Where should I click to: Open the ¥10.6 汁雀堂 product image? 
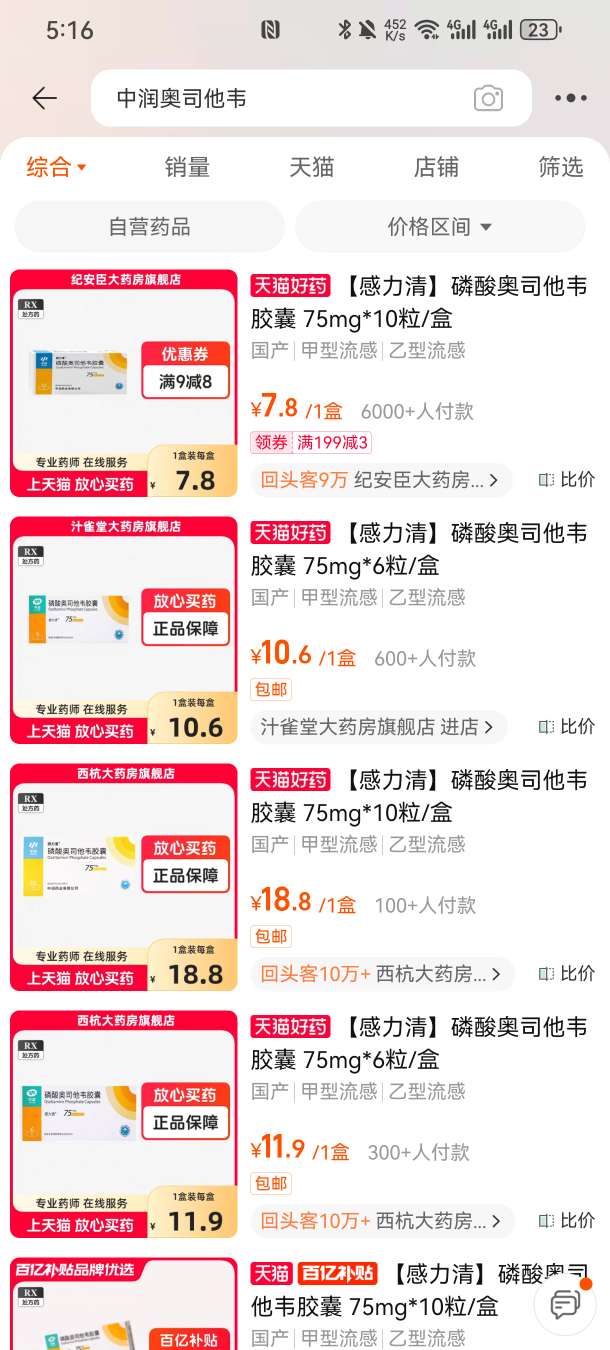pyautogui.click(x=124, y=630)
